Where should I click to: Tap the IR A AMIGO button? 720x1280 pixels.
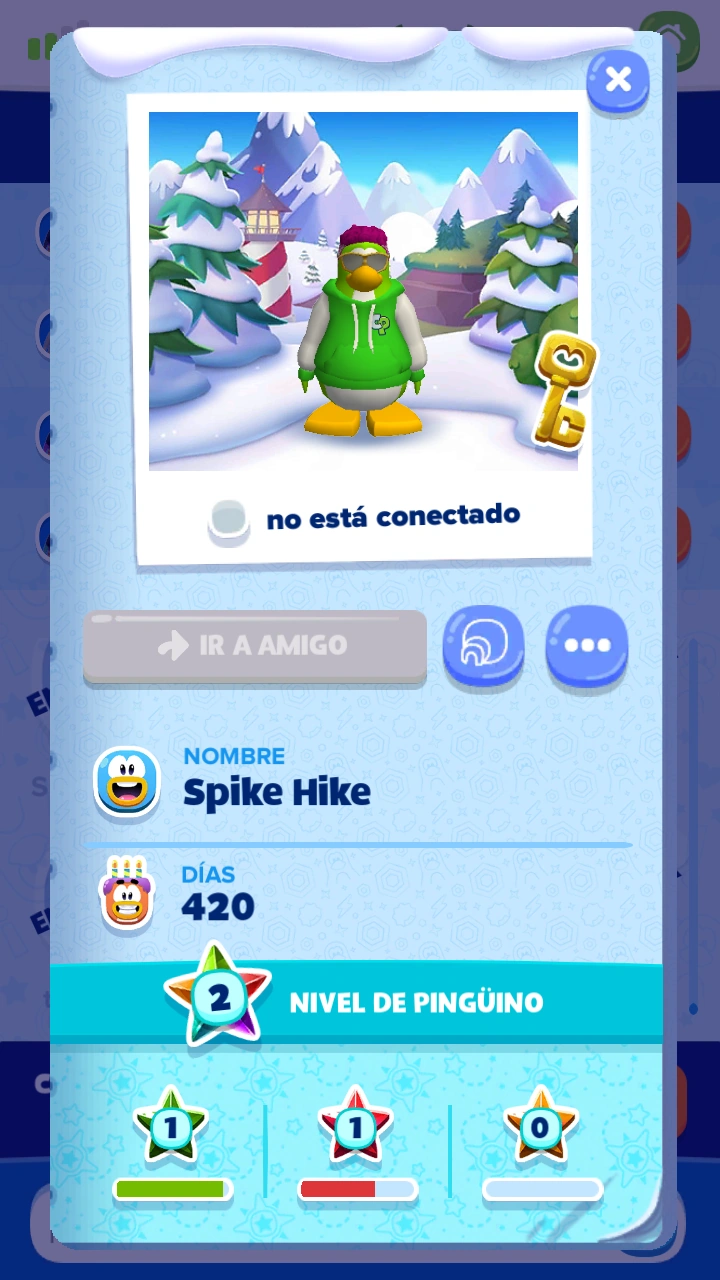[x=255, y=646]
